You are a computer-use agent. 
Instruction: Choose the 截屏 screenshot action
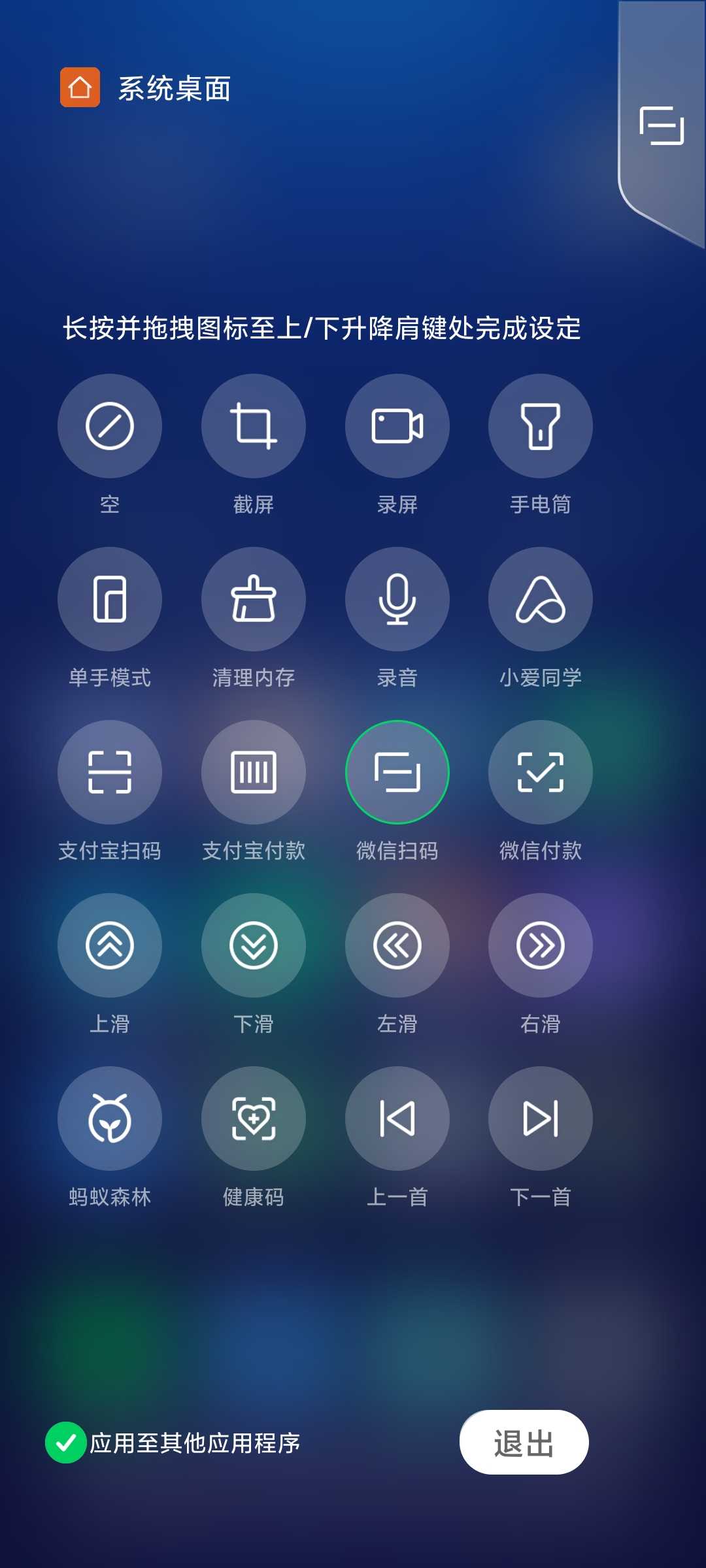click(254, 426)
